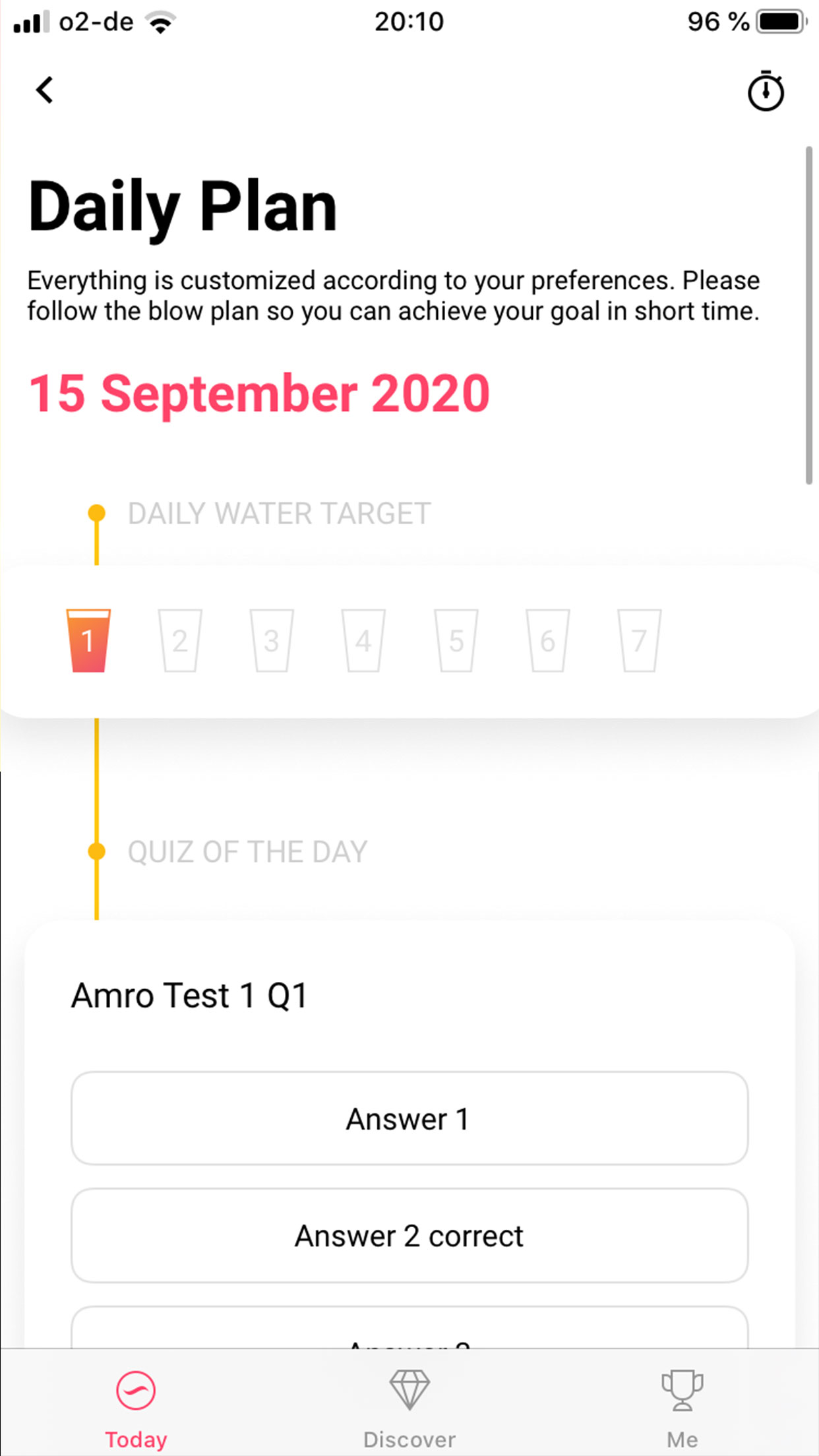Viewport: 819px width, 1456px height.
Task: Open the stopwatch timer icon
Action: [766, 91]
